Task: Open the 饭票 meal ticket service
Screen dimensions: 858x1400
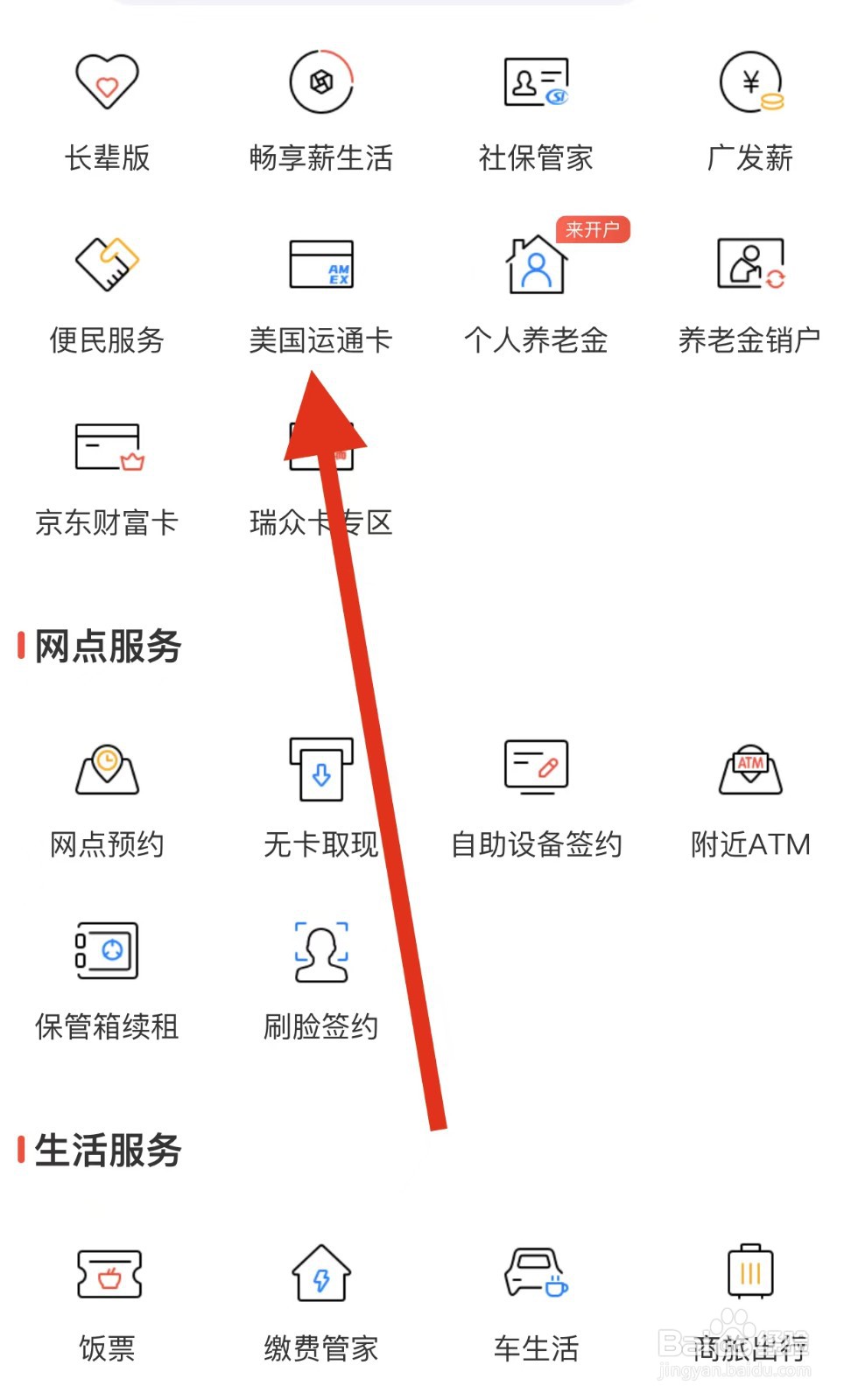Action: point(107,1299)
